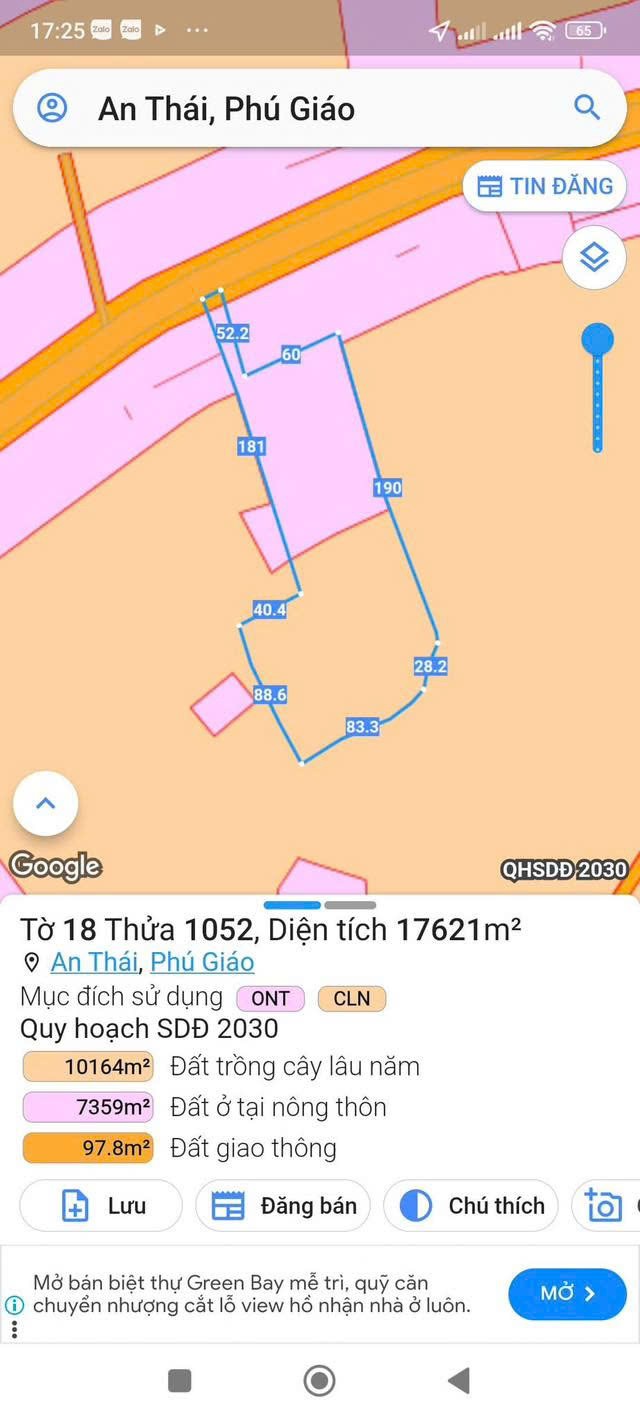Select the CLN land-use chip
The image size is (640, 1421).
point(351,998)
